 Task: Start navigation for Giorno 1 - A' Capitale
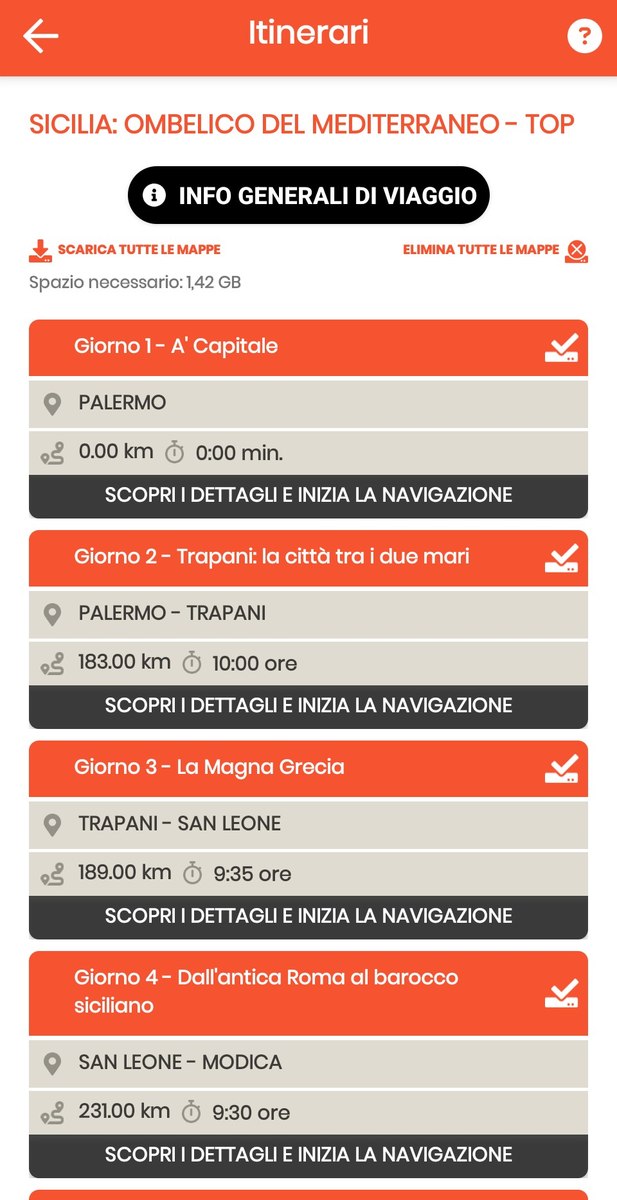(x=308, y=495)
